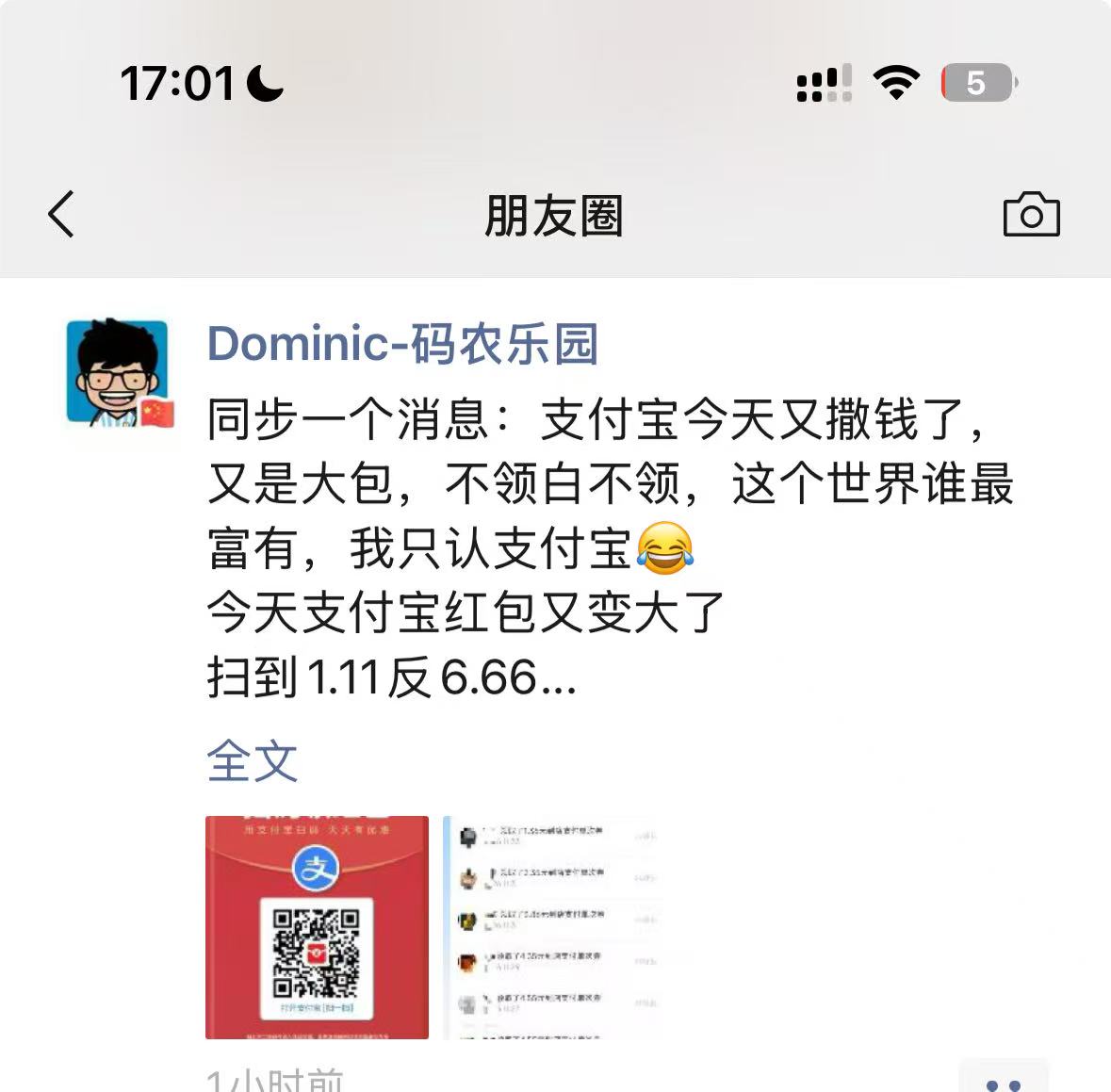Image resolution: width=1111 pixels, height=1092 pixels.
Task: Expand the post with 全文
Action: coord(252,761)
